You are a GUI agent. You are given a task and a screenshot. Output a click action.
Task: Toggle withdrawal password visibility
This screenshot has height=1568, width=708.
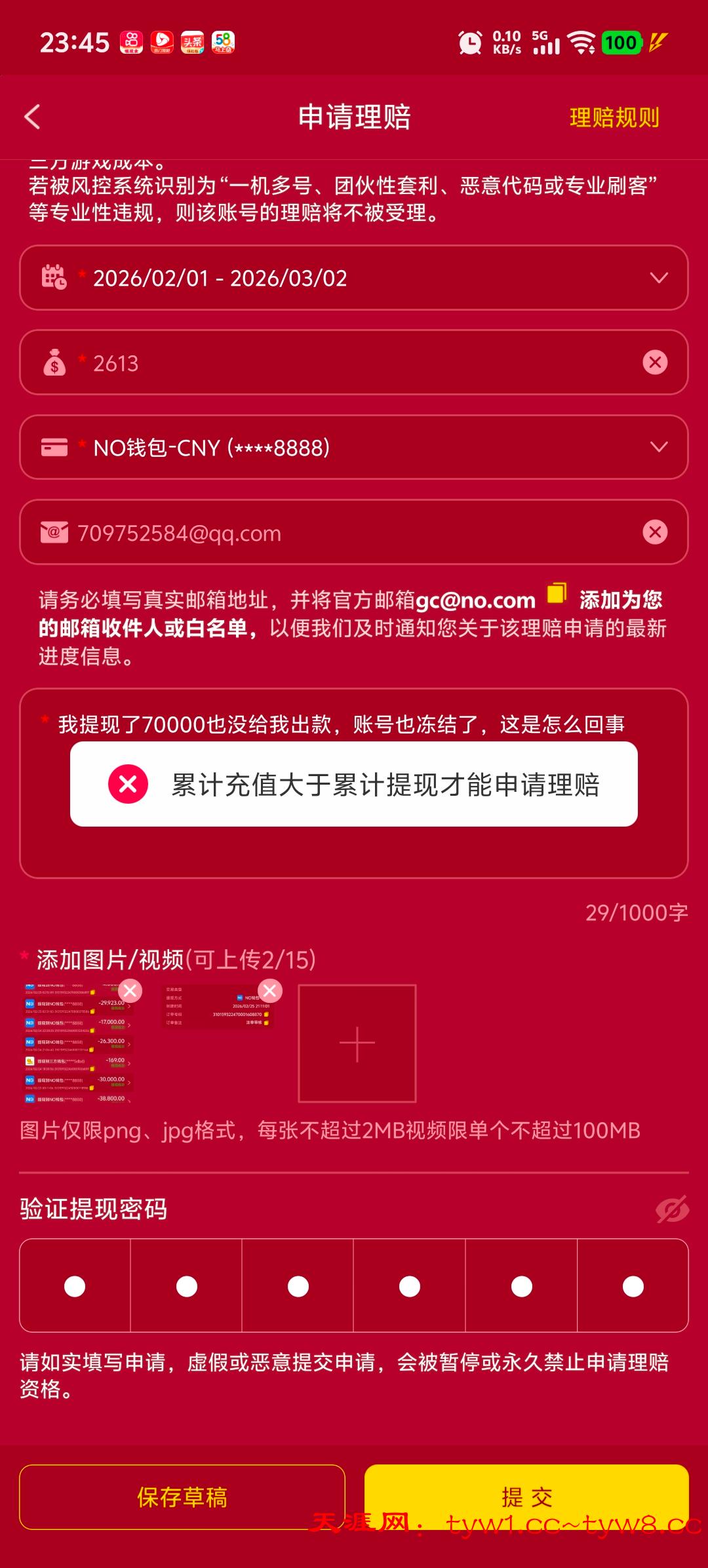[x=672, y=1209]
